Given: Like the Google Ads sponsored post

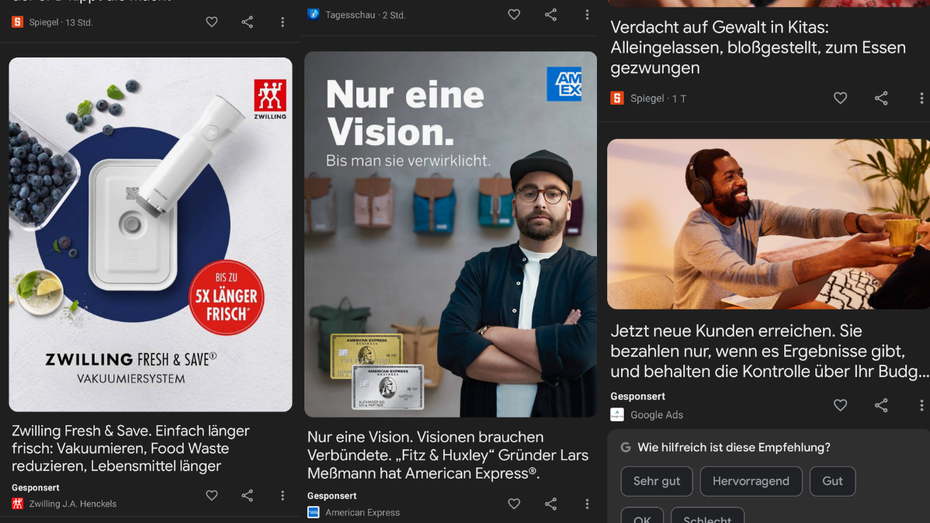Looking at the screenshot, I should tap(840, 405).
